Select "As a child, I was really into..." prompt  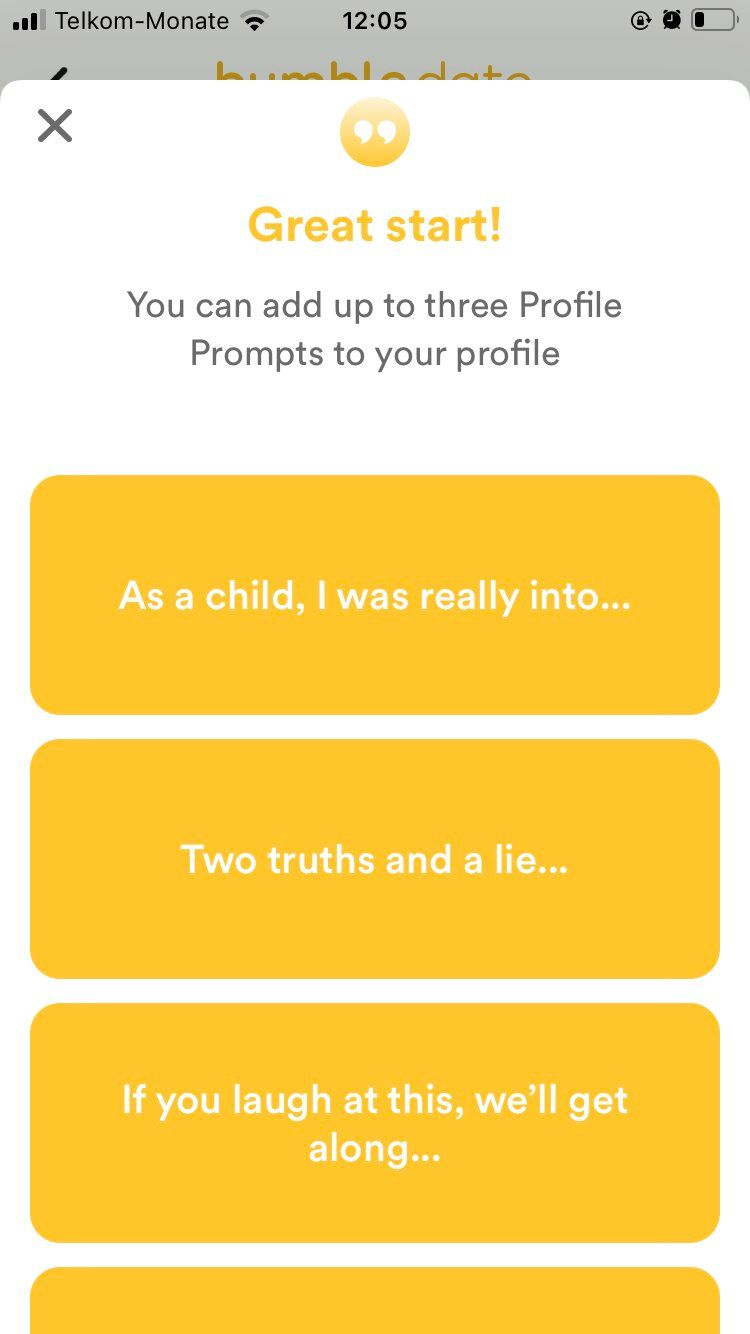click(x=375, y=595)
